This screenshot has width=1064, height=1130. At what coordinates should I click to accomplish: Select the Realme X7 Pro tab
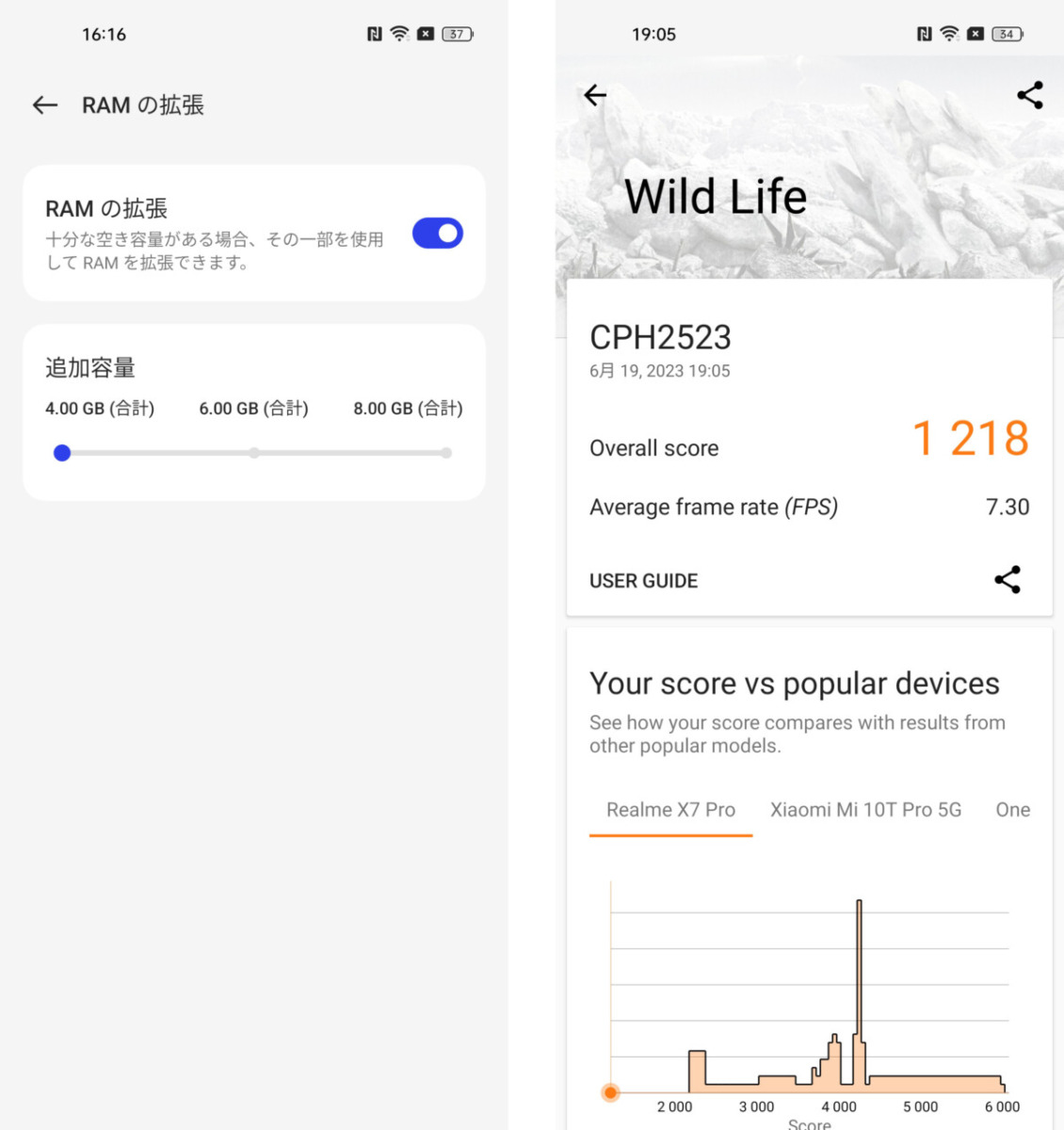pos(670,810)
